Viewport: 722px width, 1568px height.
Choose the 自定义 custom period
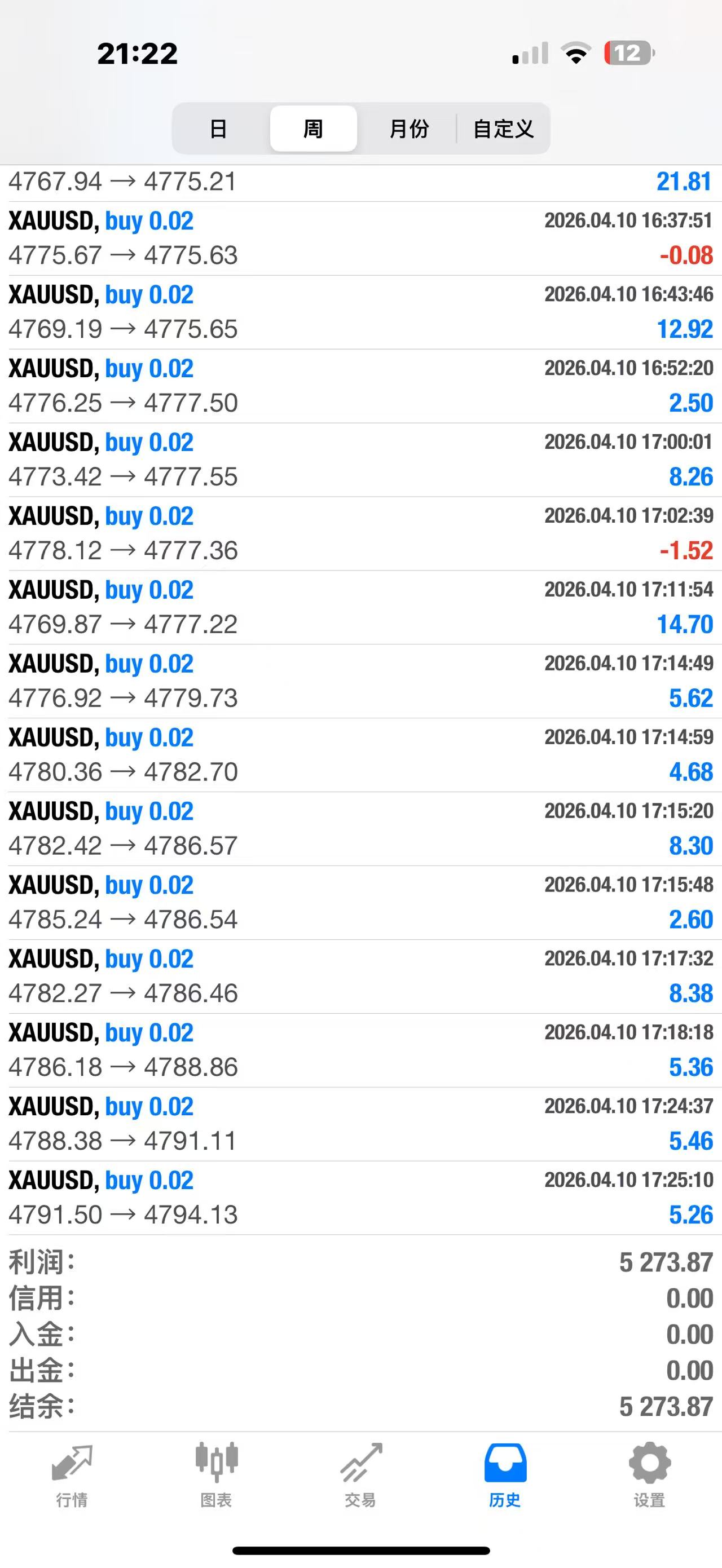504,129
